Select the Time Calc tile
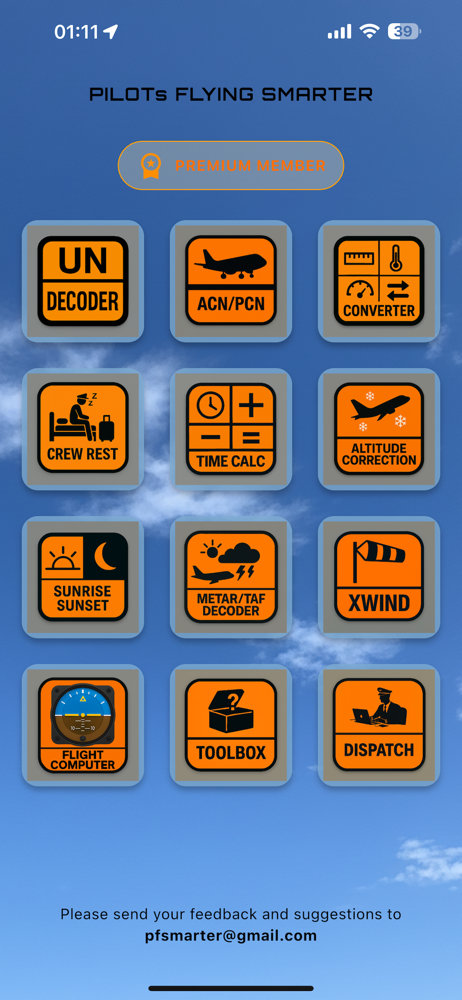The height and width of the screenshot is (1000, 462). [x=231, y=429]
